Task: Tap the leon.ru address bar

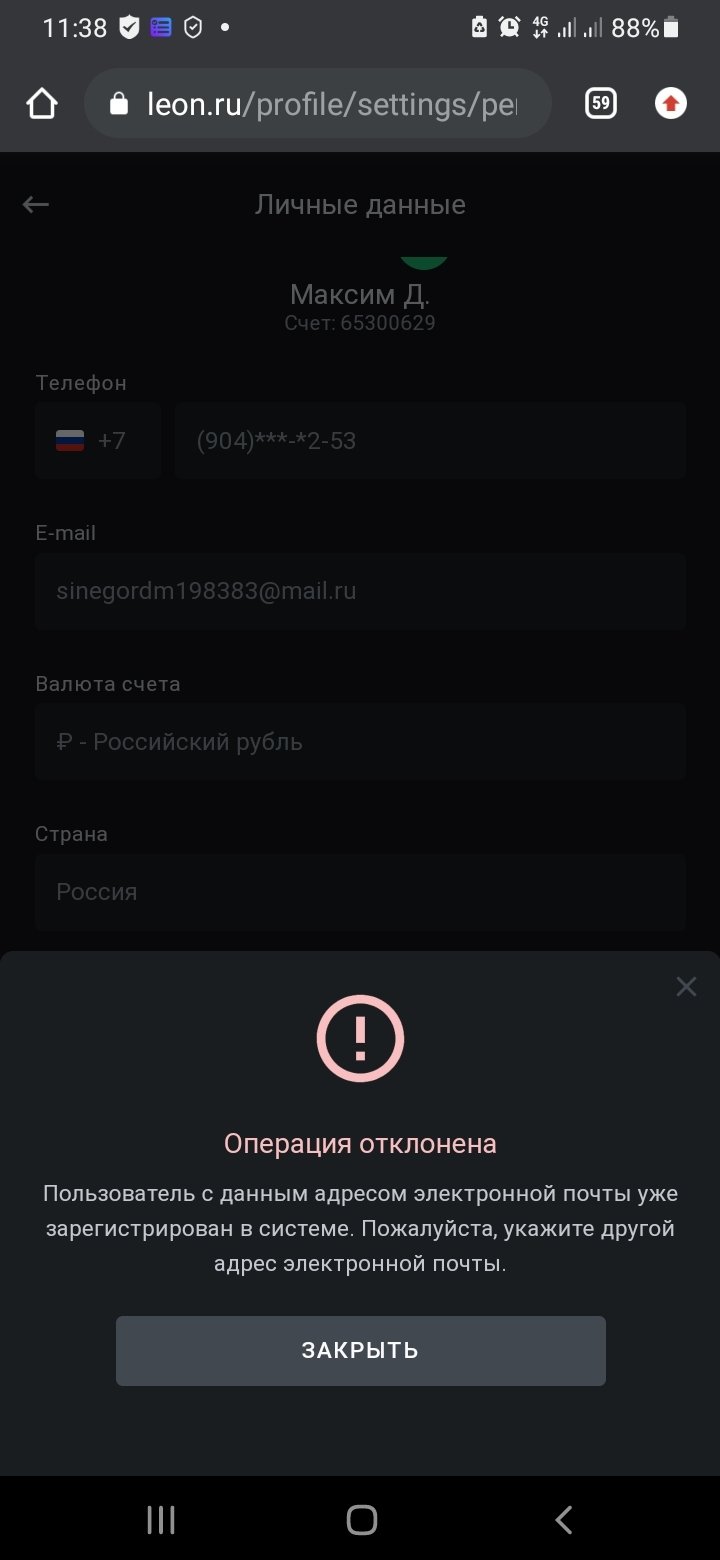Action: 330,104
